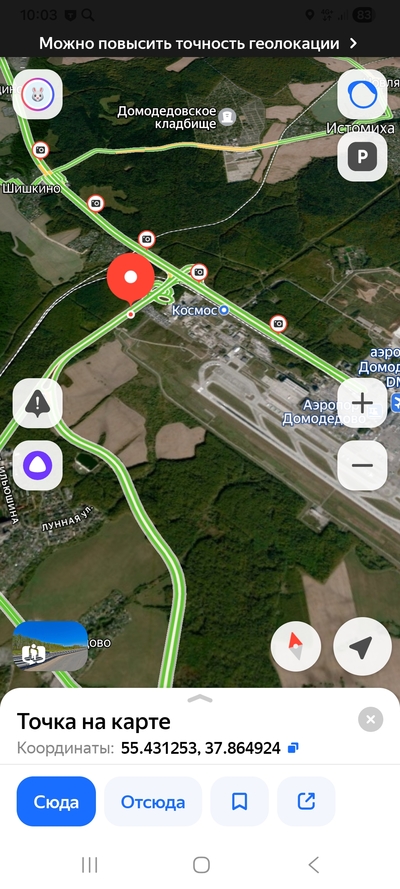Bookmark this map point
The width and height of the screenshot is (400, 889).
pyautogui.click(x=240, y=801)
